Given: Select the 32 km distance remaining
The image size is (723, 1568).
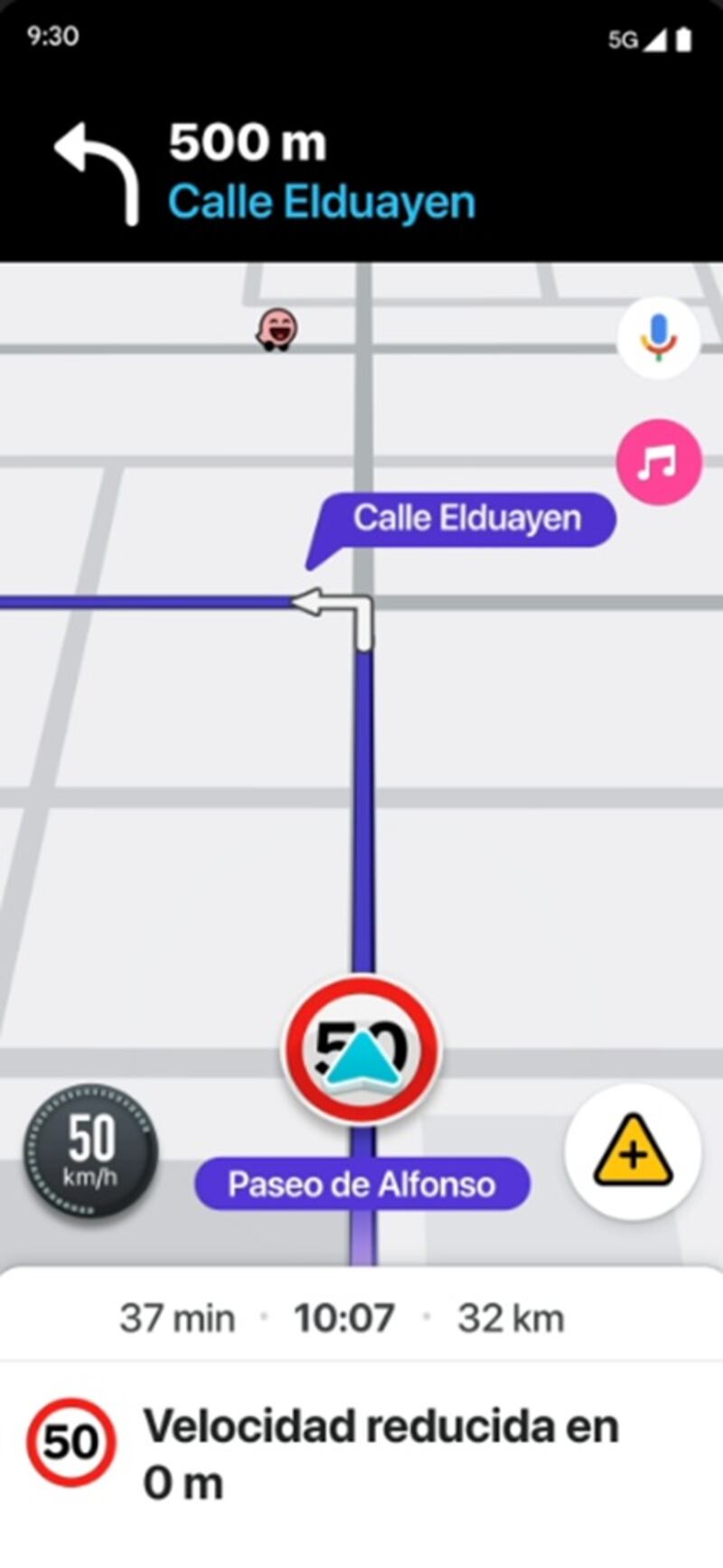Looking at the screenshot, I should pos(511,1318).
